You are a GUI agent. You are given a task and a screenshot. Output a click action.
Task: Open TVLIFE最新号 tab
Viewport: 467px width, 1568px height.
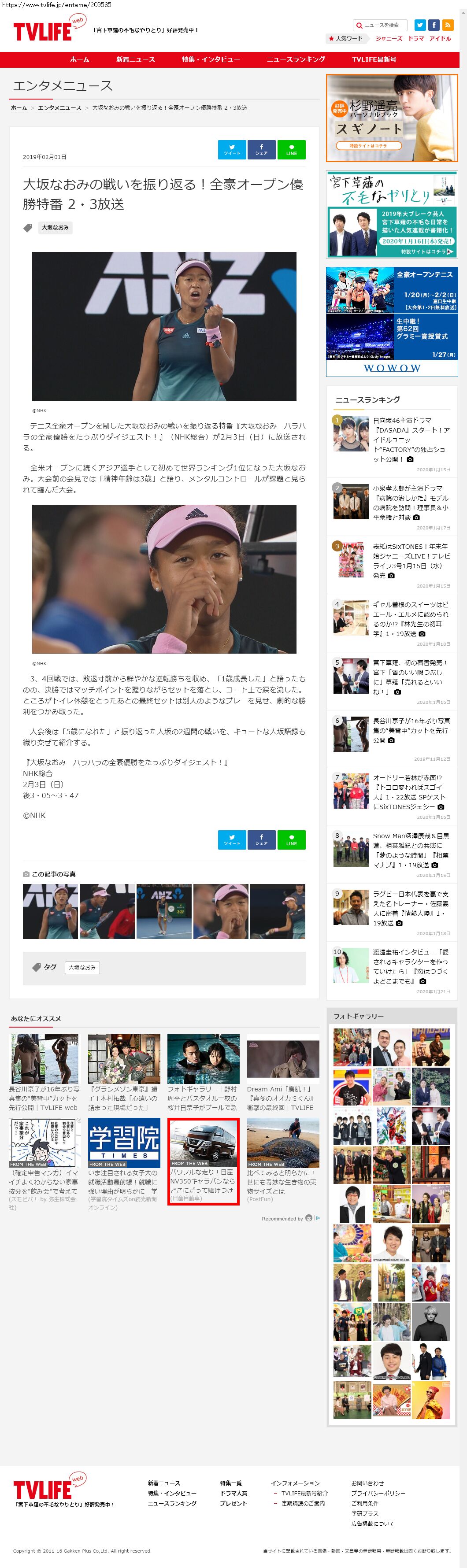coord(374,59)
